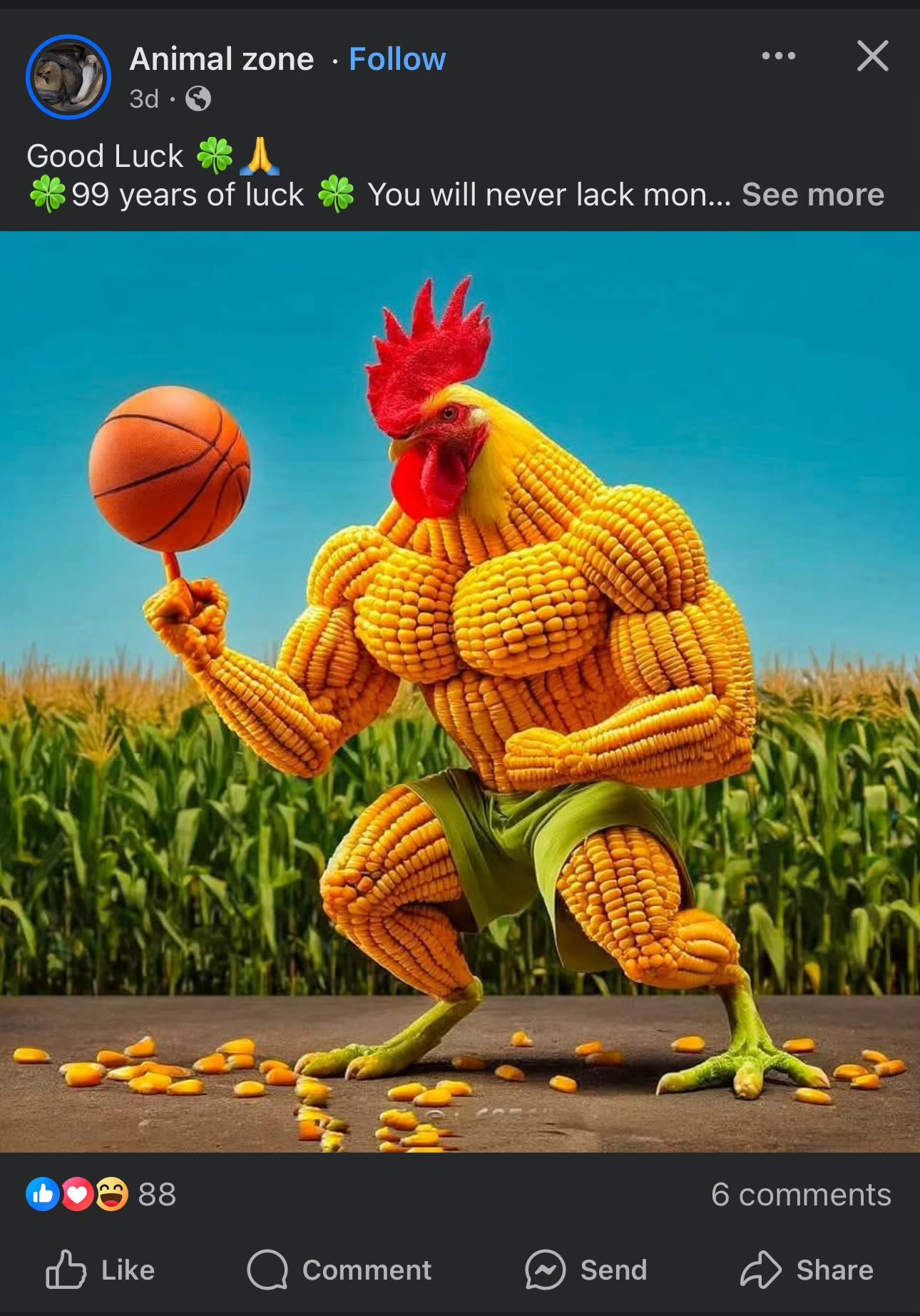Open Animal zone profile picture
Image resolution: width=920 pixels, height=1316 pixels.
point(68,77)
